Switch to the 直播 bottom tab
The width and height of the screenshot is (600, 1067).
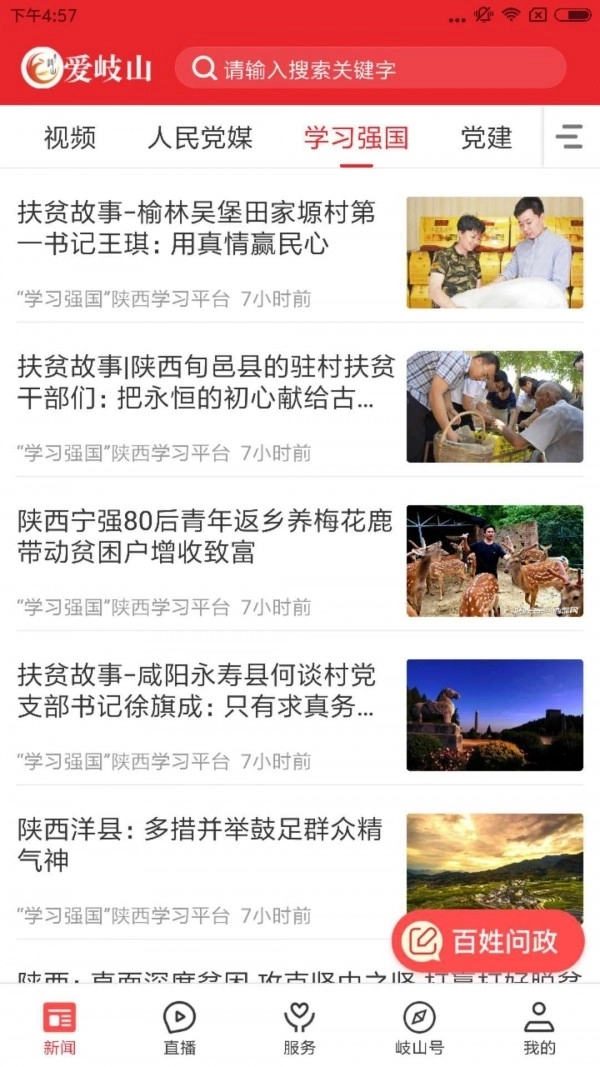pyautogui.click(x=179, y=1029)
